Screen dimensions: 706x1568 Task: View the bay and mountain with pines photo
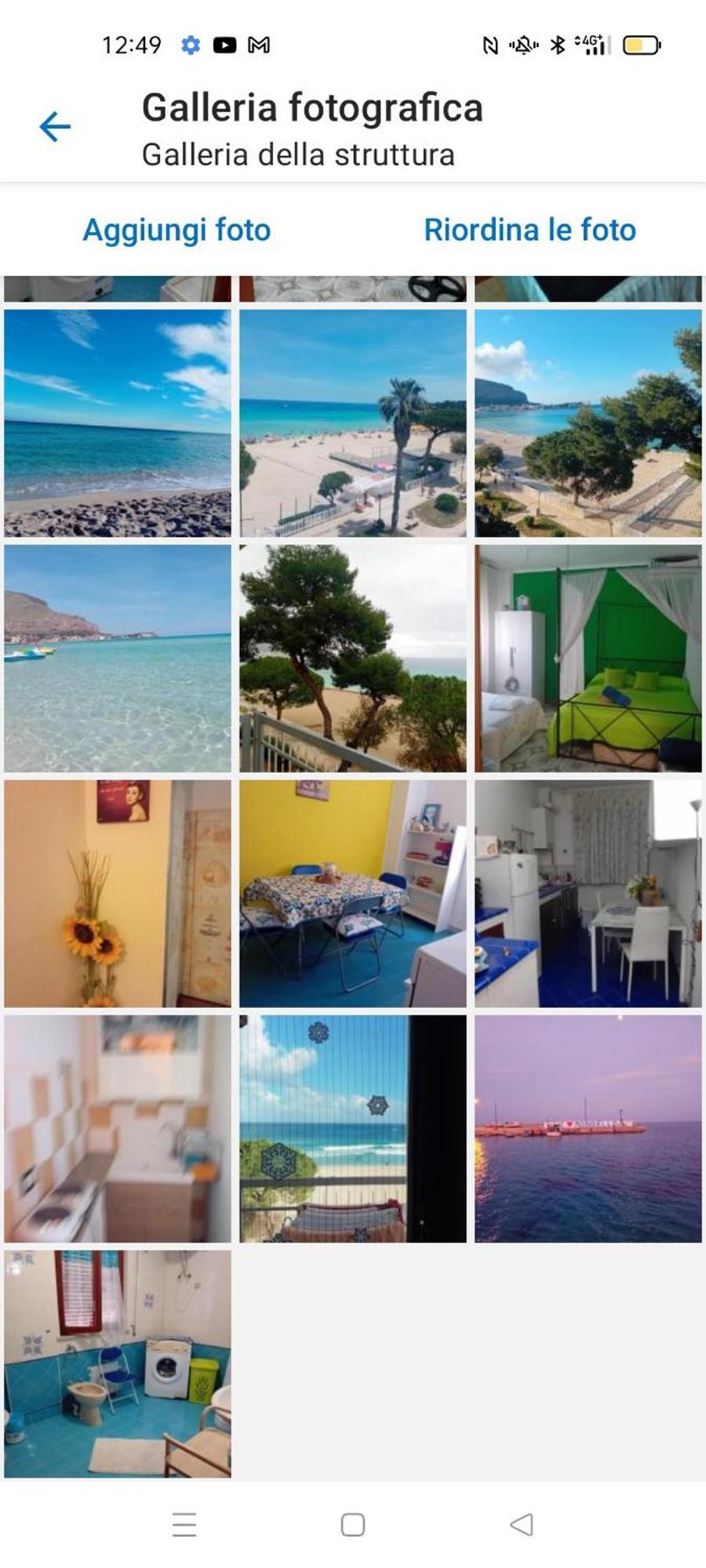[x=588, y=423]
